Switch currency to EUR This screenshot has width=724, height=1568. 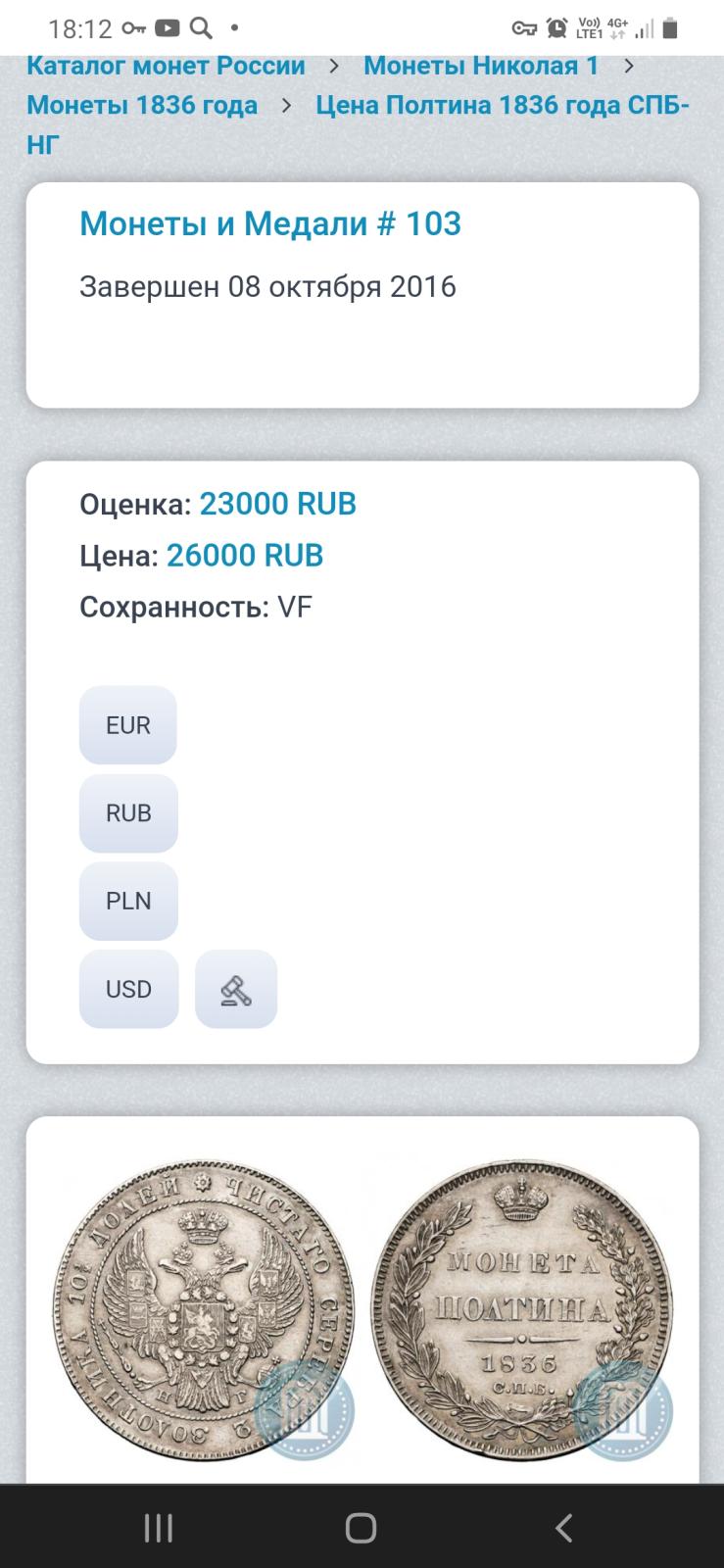128,725
